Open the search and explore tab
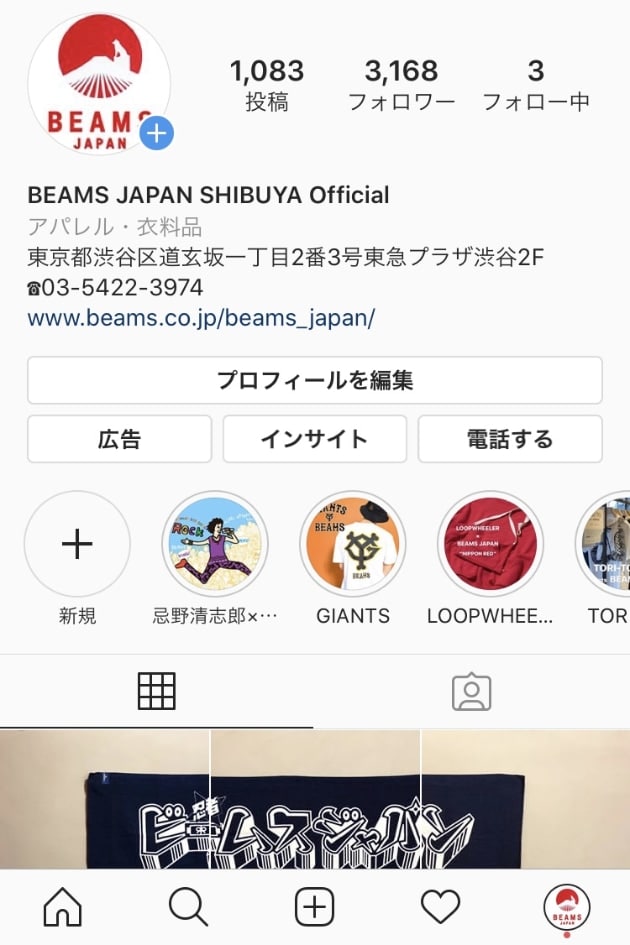Screen dimensions: 630x945 click(188, 907)
